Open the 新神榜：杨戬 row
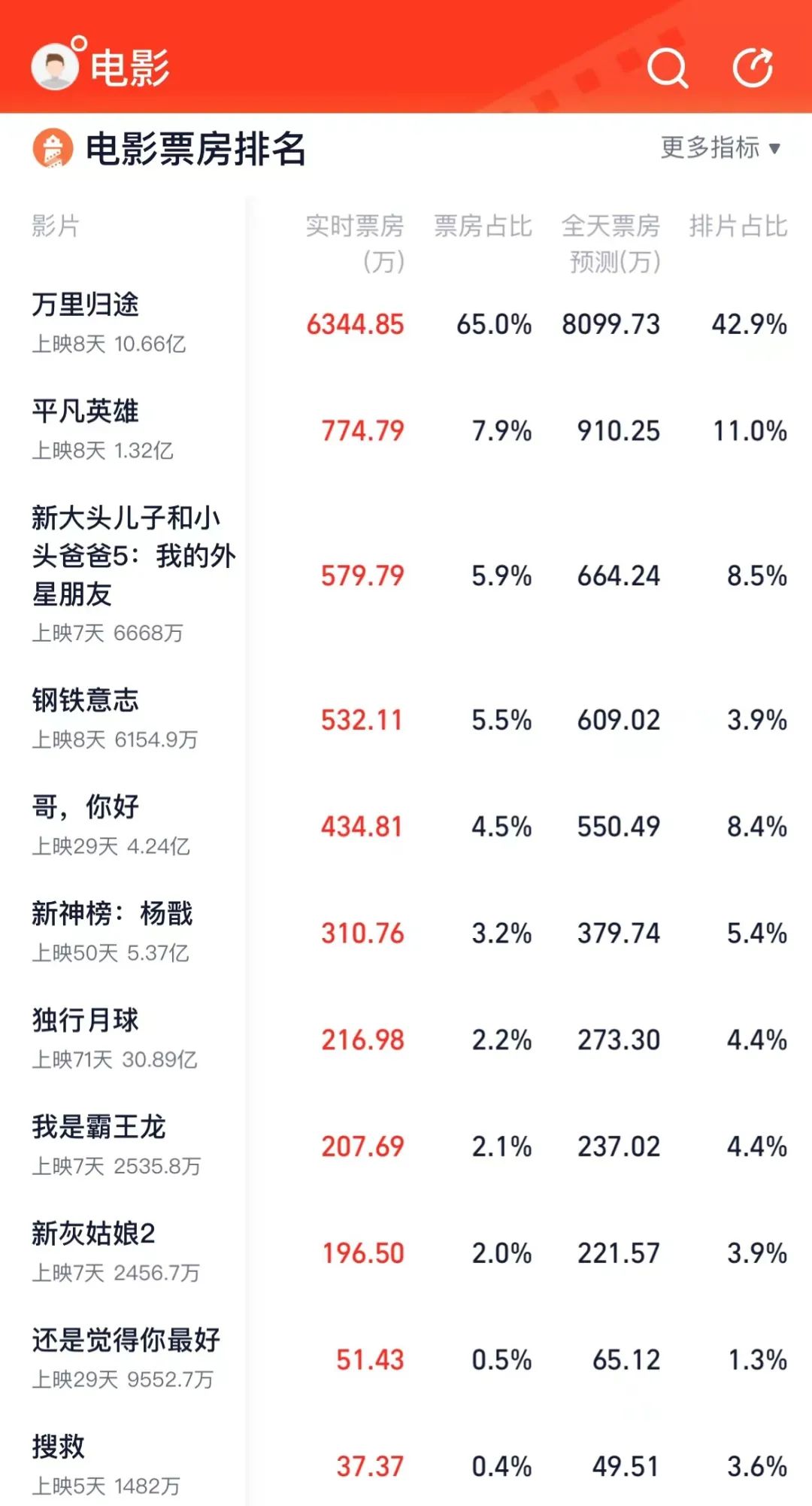 point(406,933)
